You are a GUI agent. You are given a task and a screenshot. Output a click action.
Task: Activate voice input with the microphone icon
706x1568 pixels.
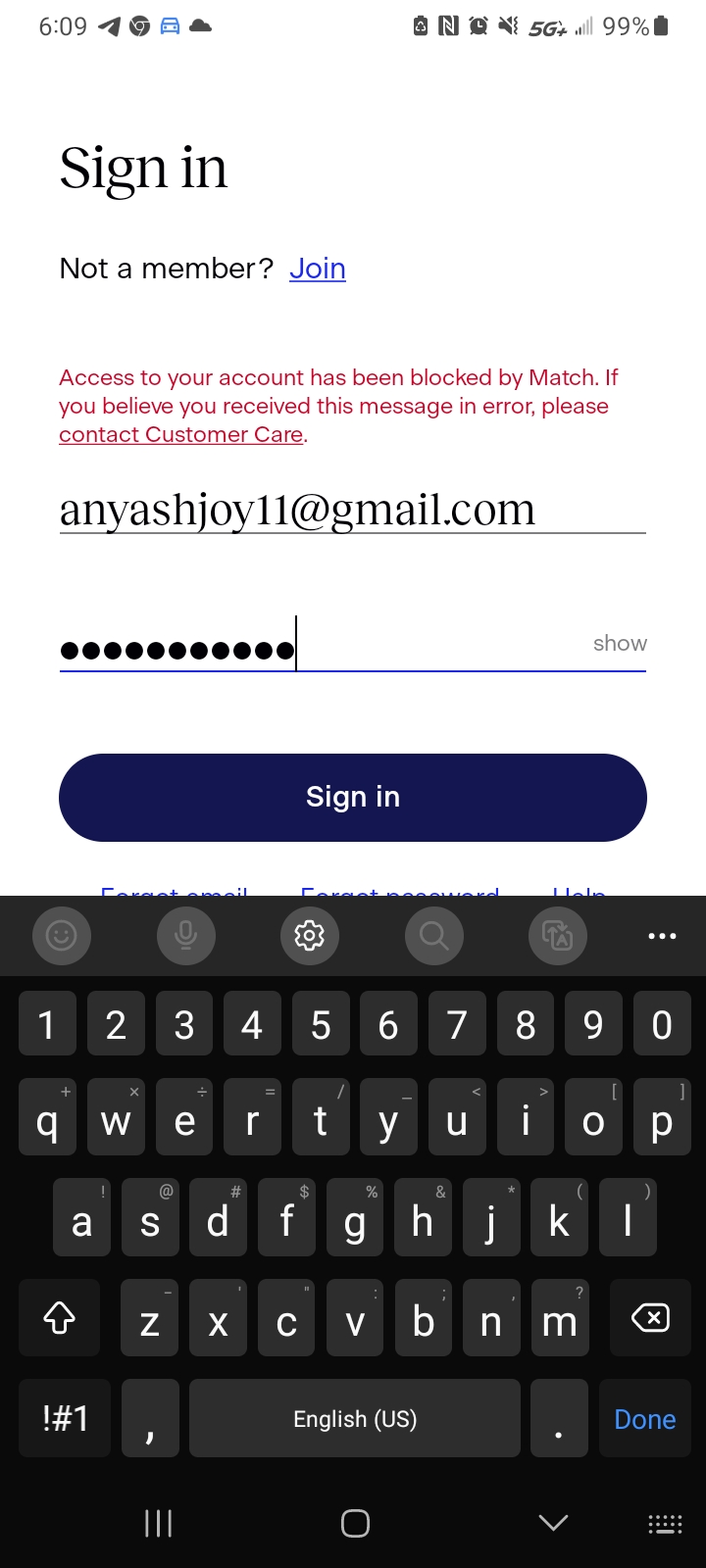(185, 936)
